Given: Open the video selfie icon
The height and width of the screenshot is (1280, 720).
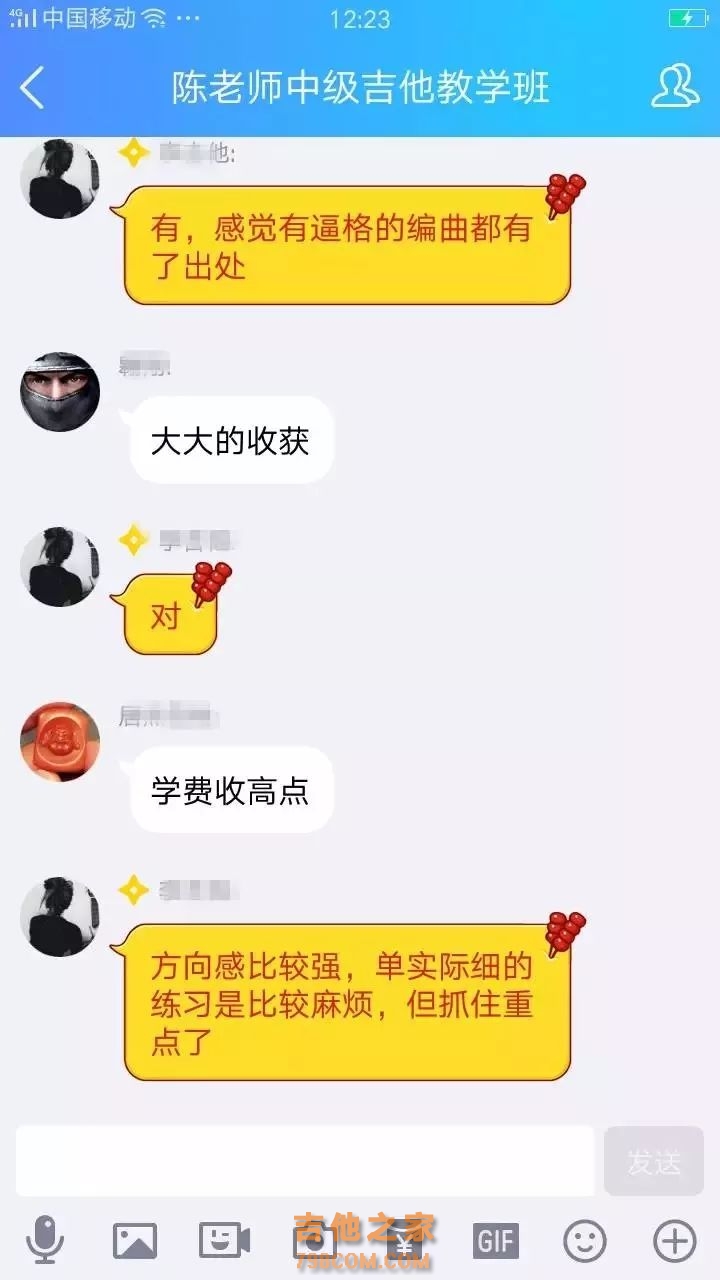Looking at the screenshot, I should pyautogui.click(x=224, y=1240).
